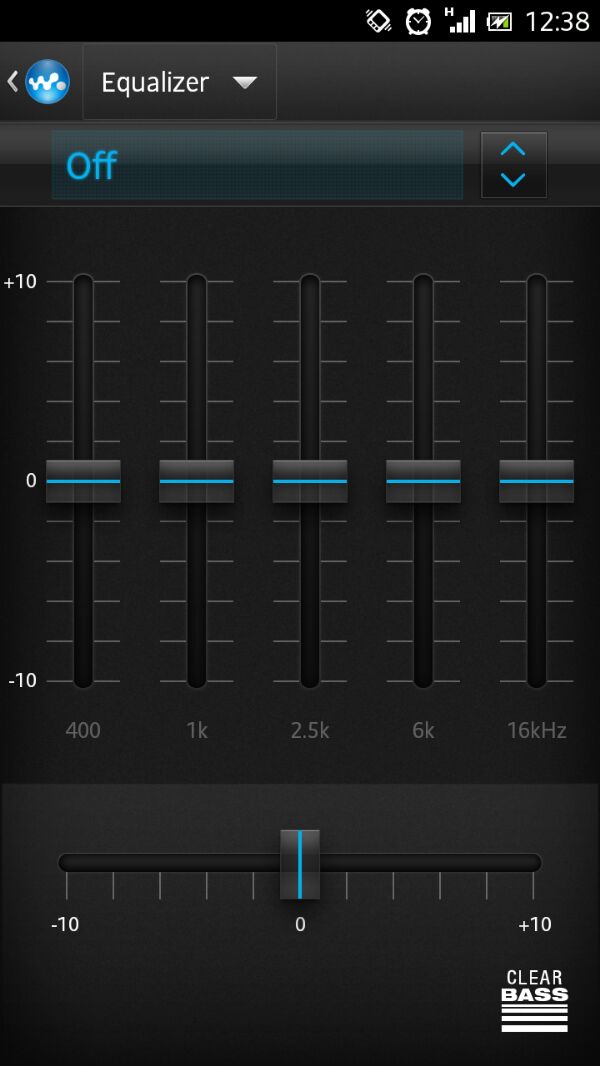Viewport: 600px width, 1066px height.
Task: Tap the Off preset field
Action: coord(258,165)
